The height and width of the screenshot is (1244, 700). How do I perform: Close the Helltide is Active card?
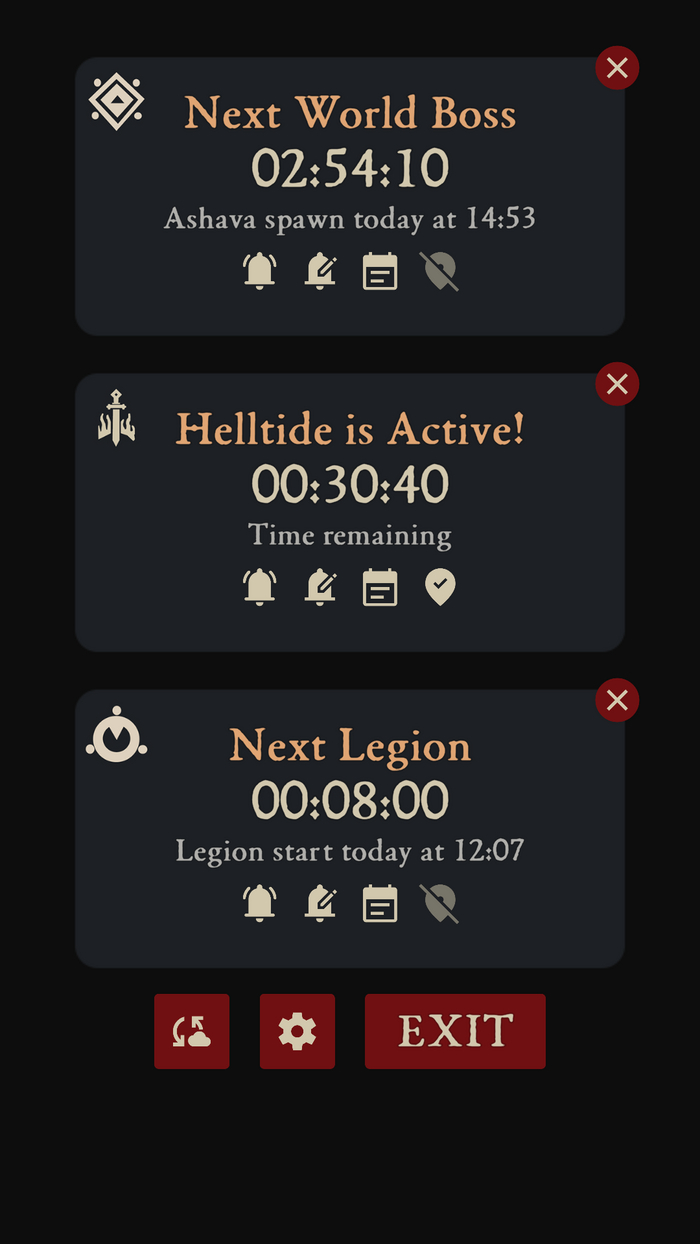pyautogui.click(x=617, y=384)
